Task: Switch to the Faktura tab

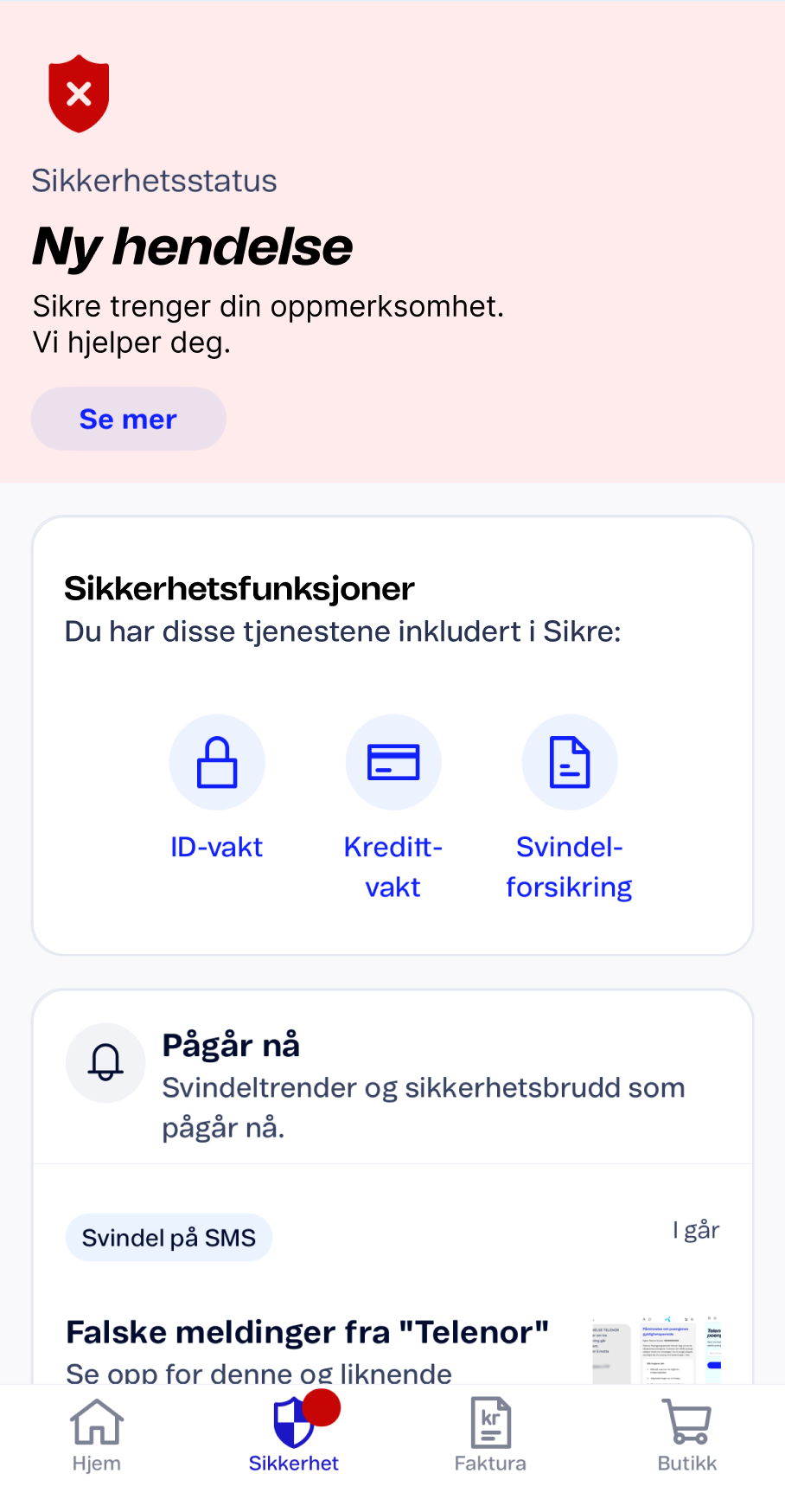Action: (490, 1433)
